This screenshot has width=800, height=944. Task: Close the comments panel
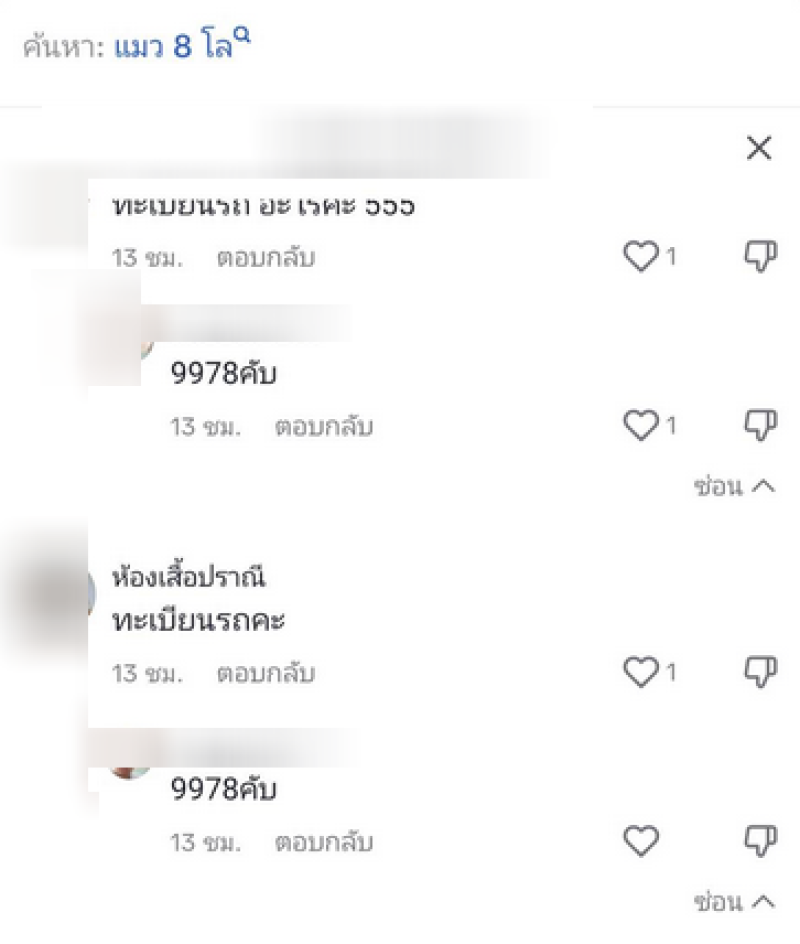pos(760,149)
